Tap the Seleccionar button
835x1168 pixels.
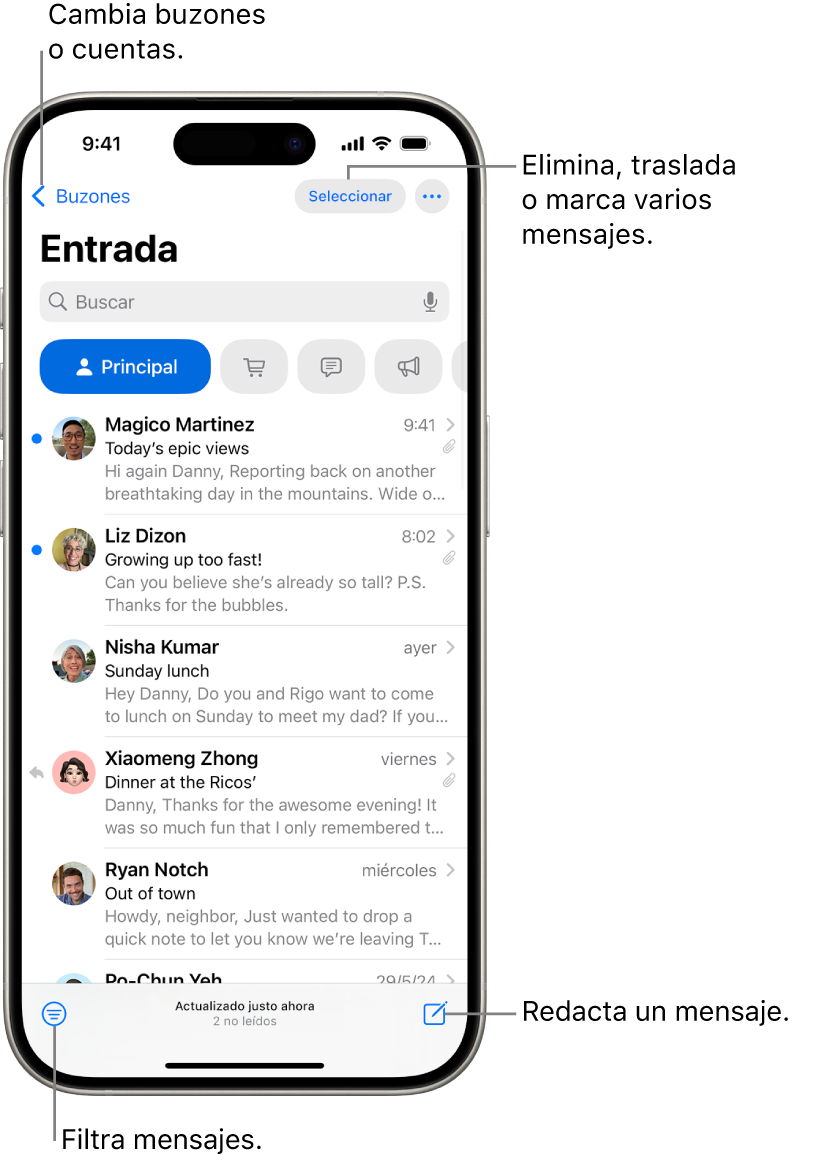click(350, 196)
